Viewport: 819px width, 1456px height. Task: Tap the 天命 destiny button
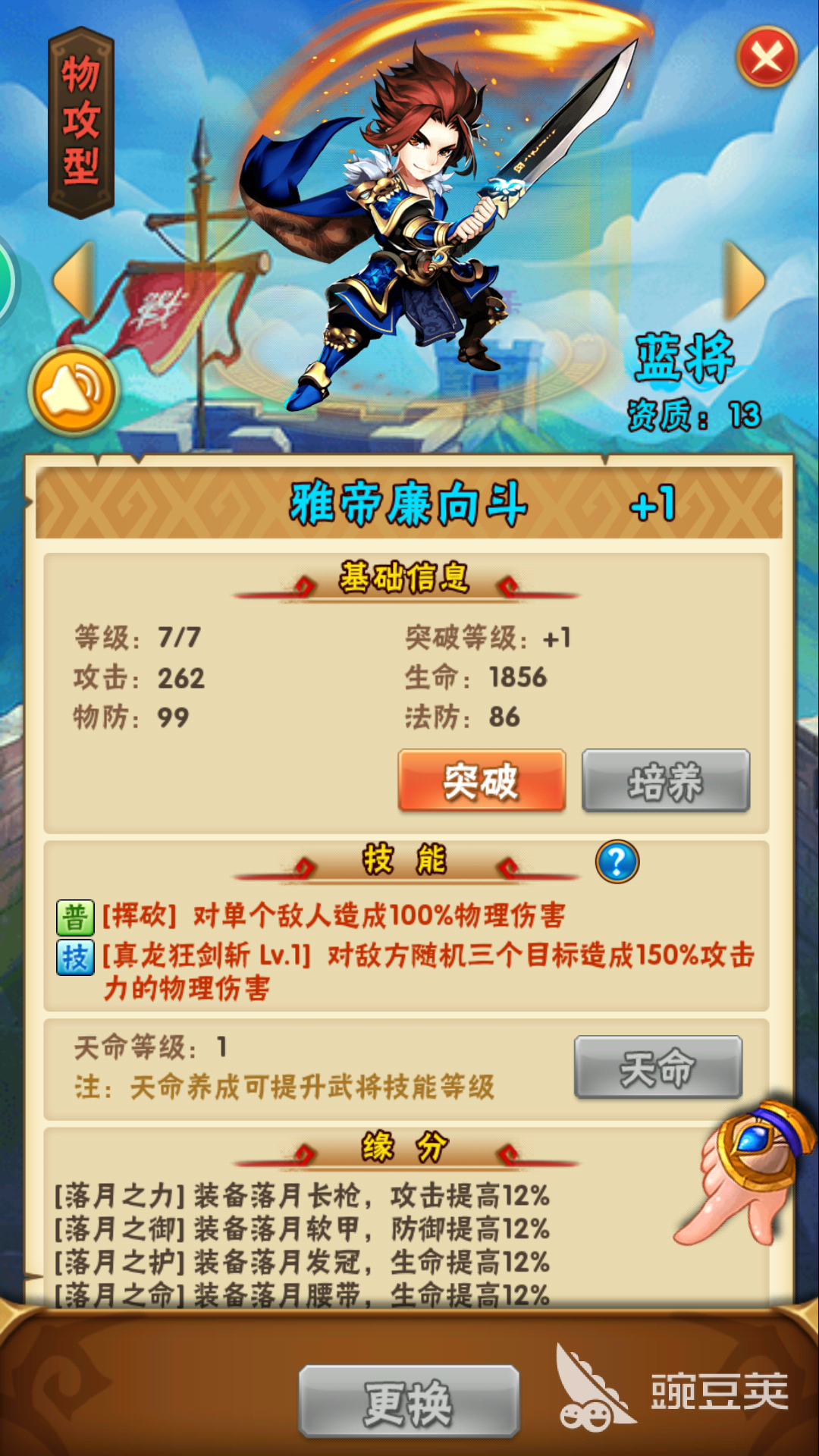coord(657,1068)
